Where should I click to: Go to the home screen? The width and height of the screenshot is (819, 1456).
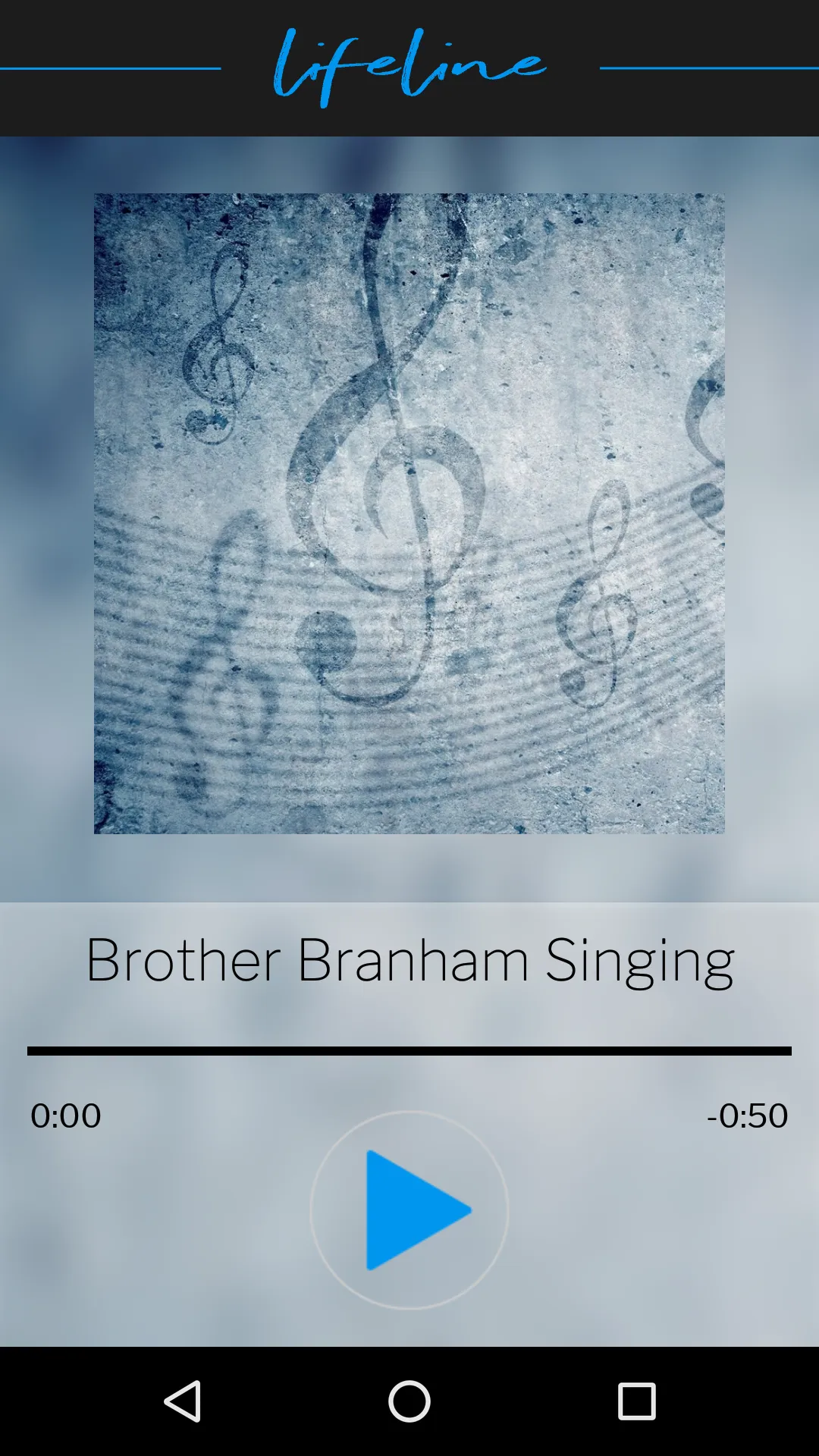point(409,1401)
